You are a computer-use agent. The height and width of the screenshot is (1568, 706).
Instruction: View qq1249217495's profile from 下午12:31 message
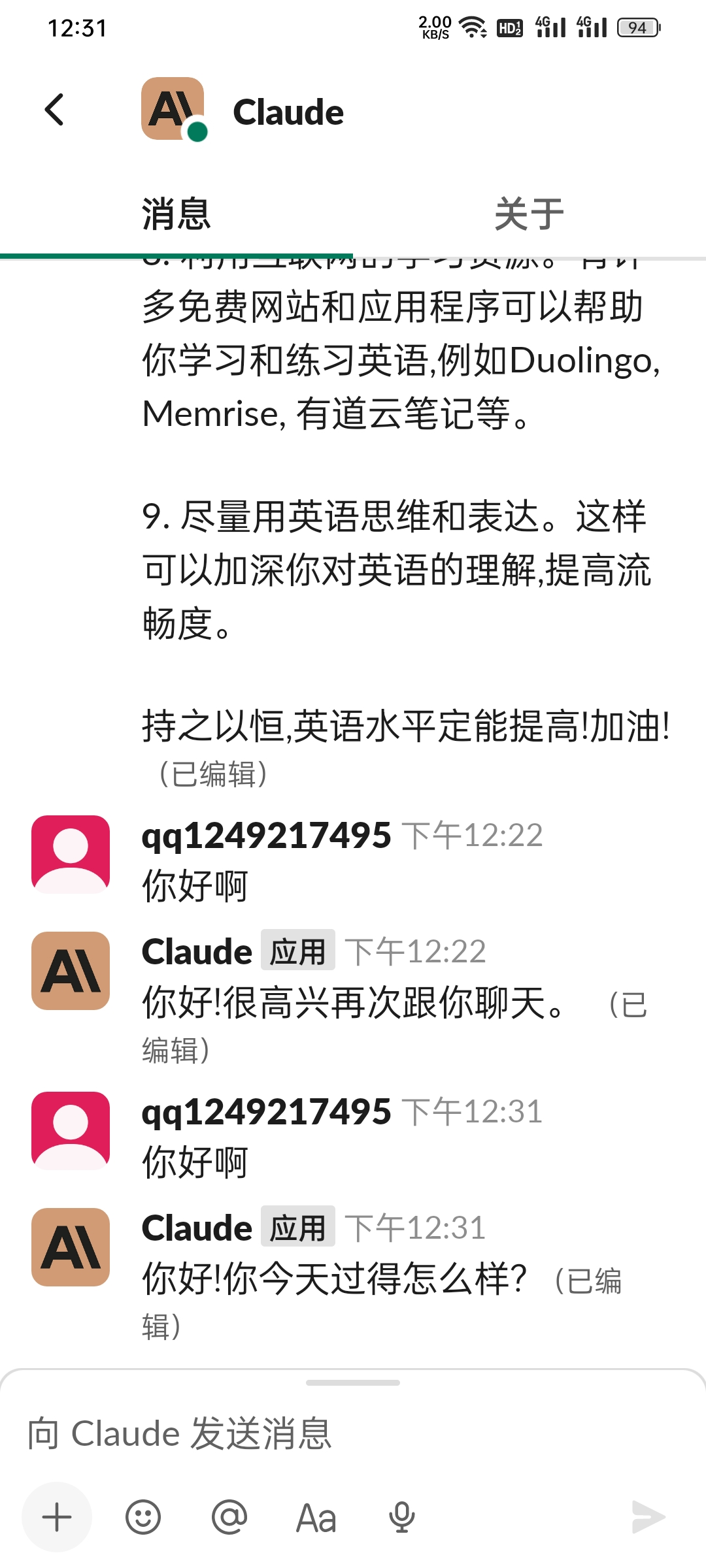pyautogui.click(x=71, y=1130)
